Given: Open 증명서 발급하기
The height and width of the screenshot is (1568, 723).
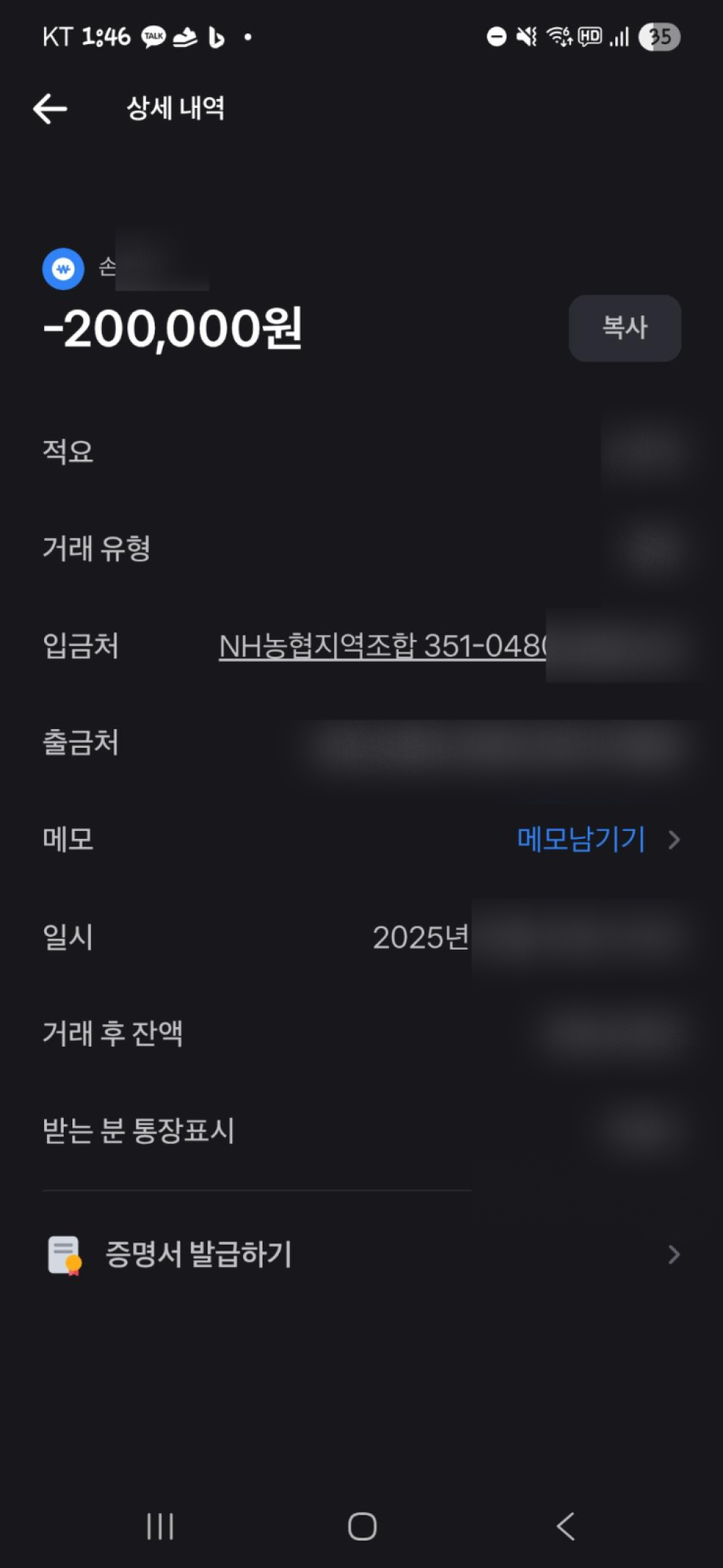Looking at the screenshot, I should [361, 1254].
